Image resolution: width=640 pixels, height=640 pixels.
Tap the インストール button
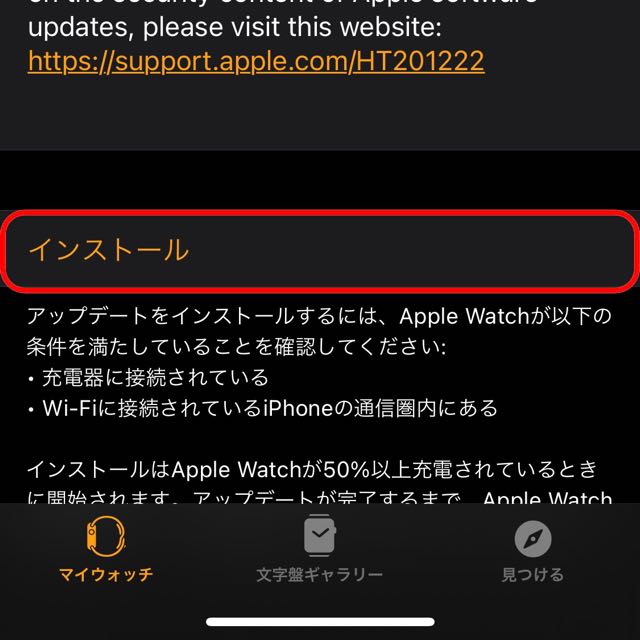click(x=318, y=249)
